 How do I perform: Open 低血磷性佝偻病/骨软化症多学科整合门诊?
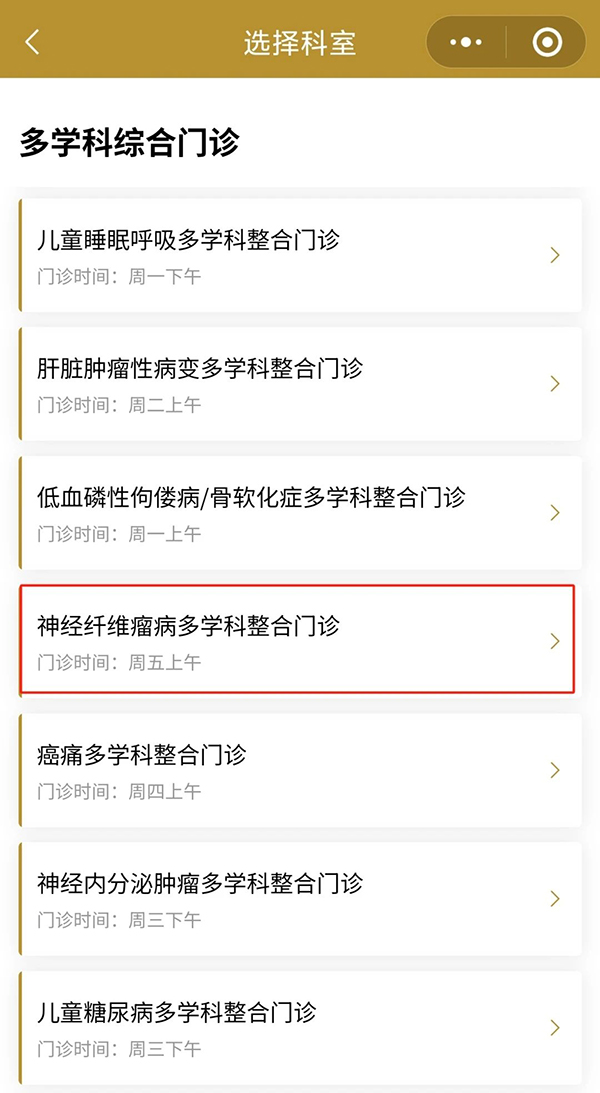click(300, 513)
